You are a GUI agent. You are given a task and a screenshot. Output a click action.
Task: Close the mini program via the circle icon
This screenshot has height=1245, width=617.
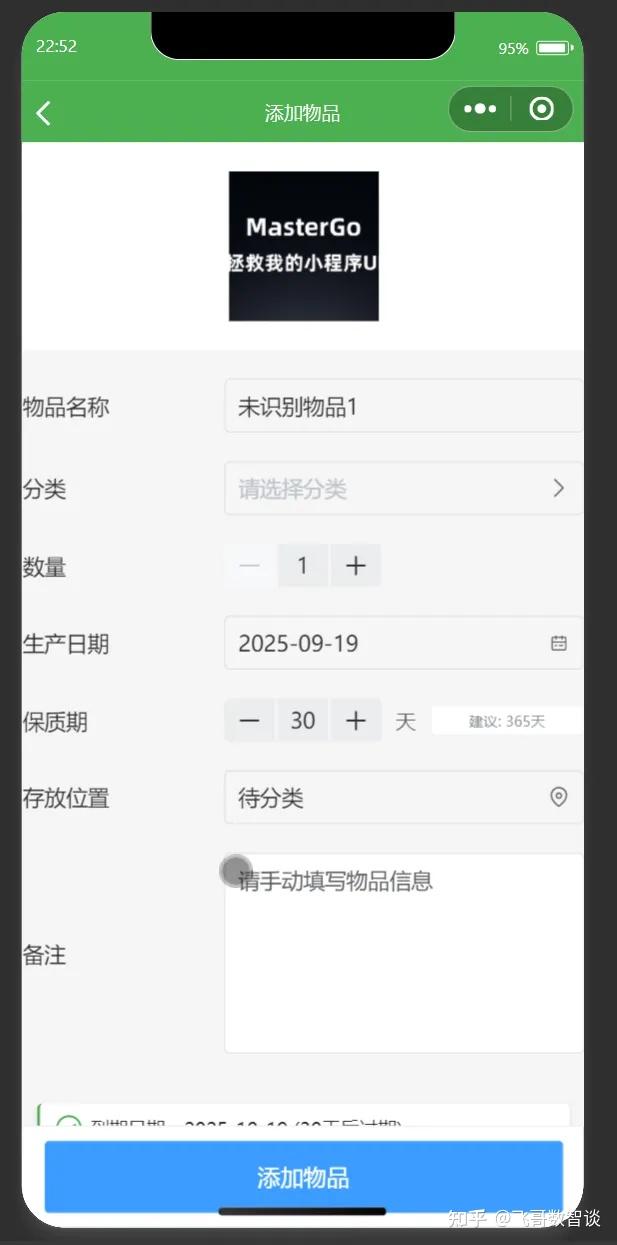click(541, 109)
